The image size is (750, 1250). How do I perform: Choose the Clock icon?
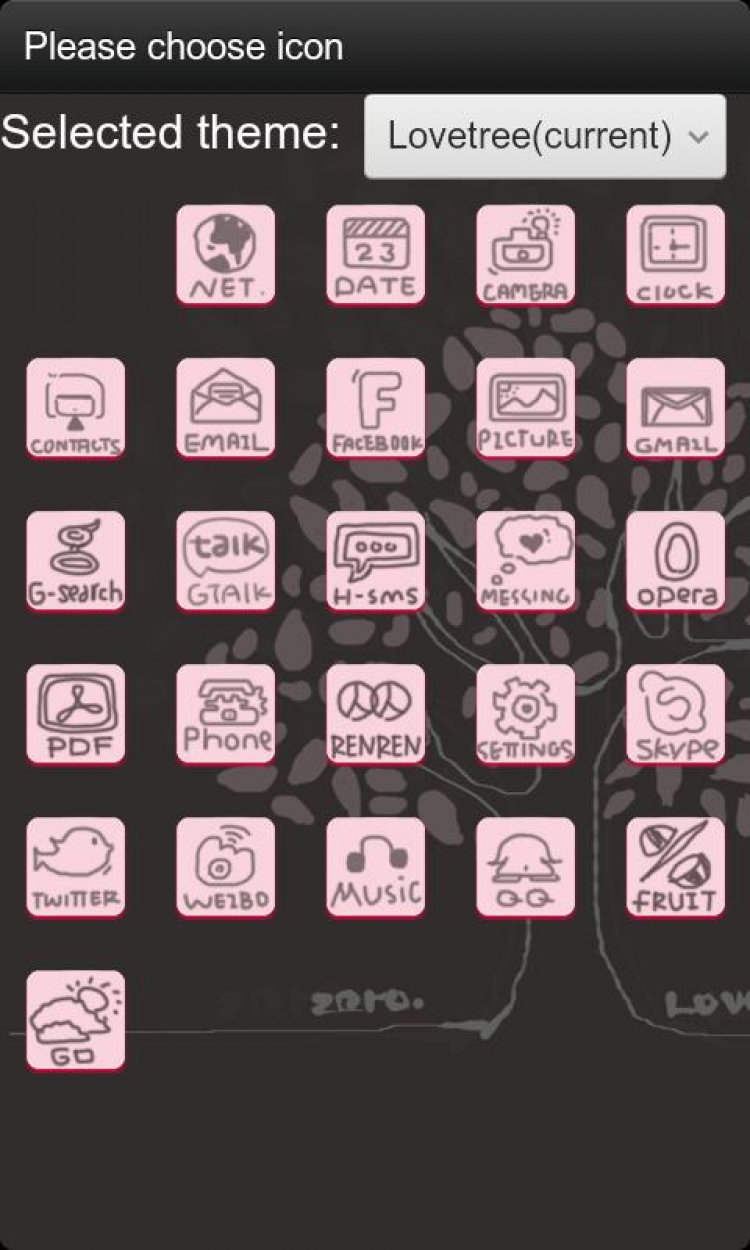(676, 255)
